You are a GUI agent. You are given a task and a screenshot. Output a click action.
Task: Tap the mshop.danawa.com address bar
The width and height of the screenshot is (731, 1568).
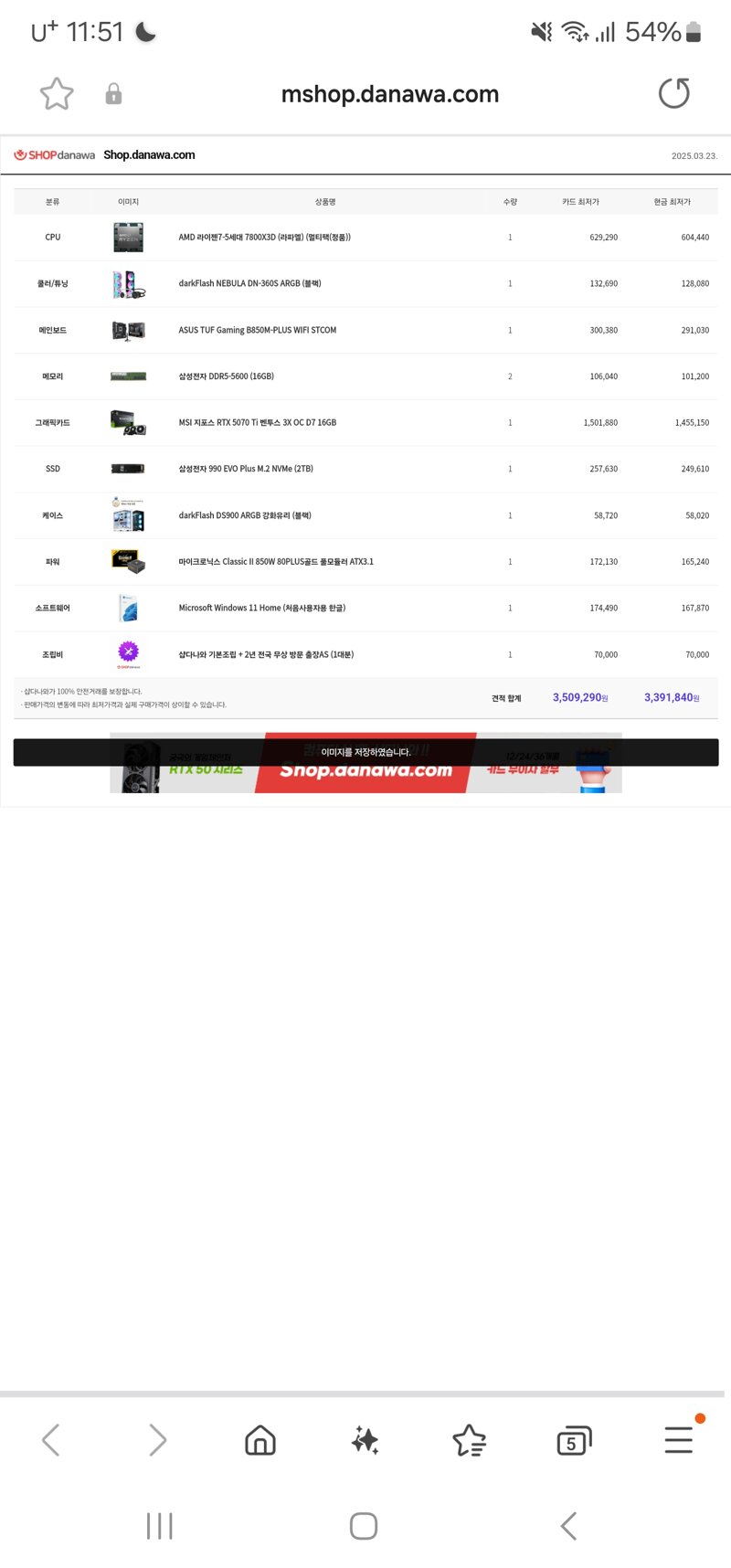(x=390, y=94)
